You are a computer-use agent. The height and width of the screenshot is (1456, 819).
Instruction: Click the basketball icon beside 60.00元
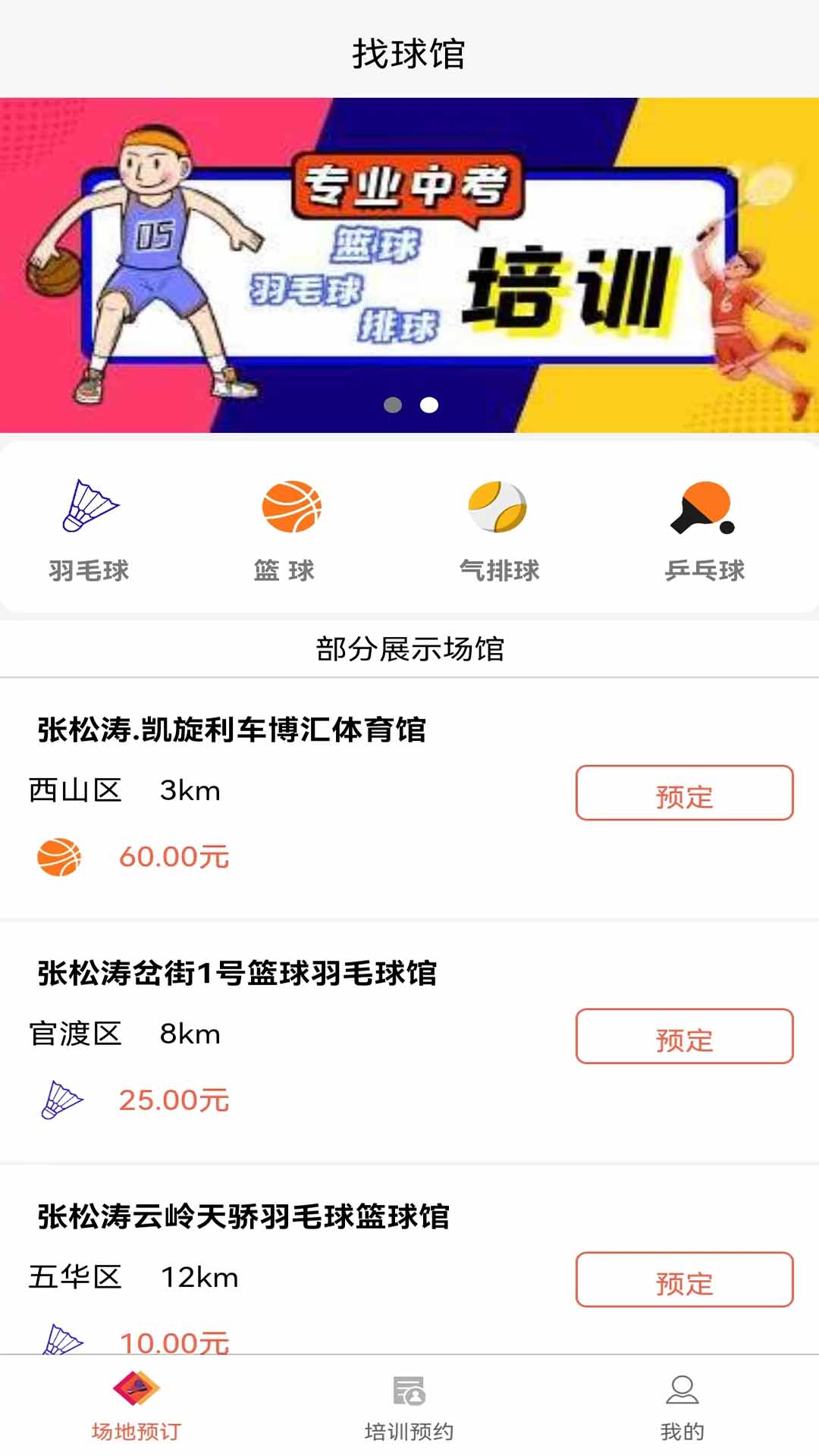61,857
